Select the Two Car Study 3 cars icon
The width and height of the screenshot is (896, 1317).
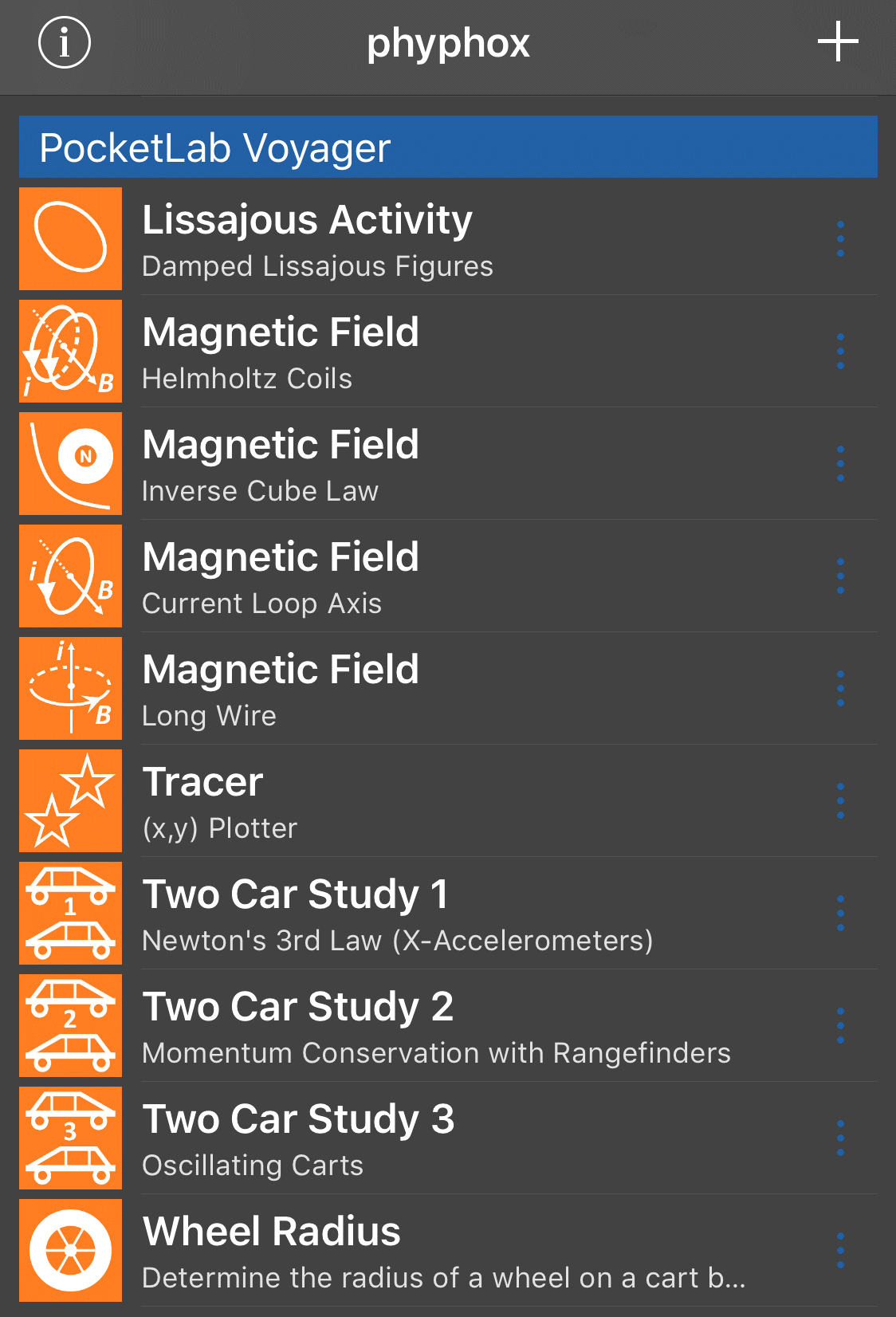(x=70, y=1138)
